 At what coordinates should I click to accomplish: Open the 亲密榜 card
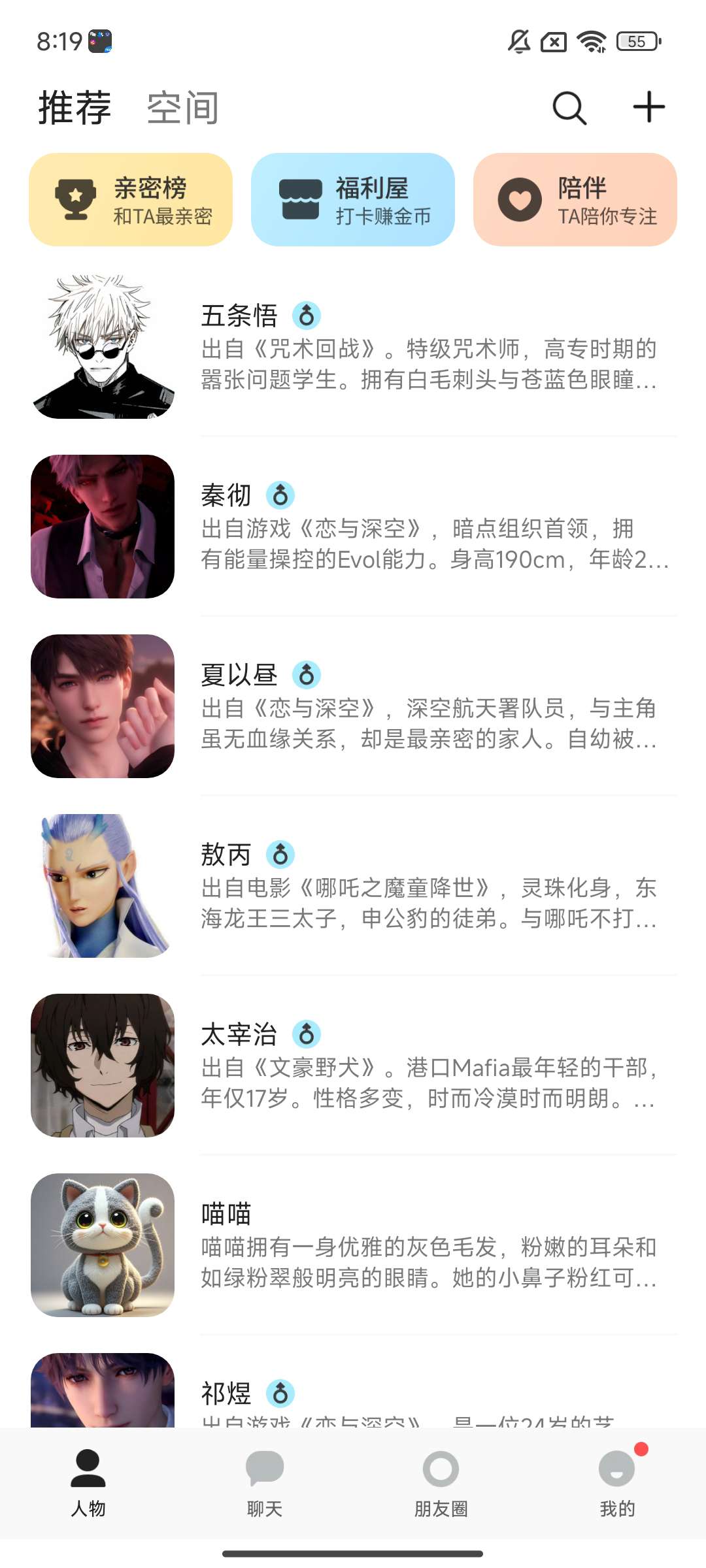[x=131, y=200]
